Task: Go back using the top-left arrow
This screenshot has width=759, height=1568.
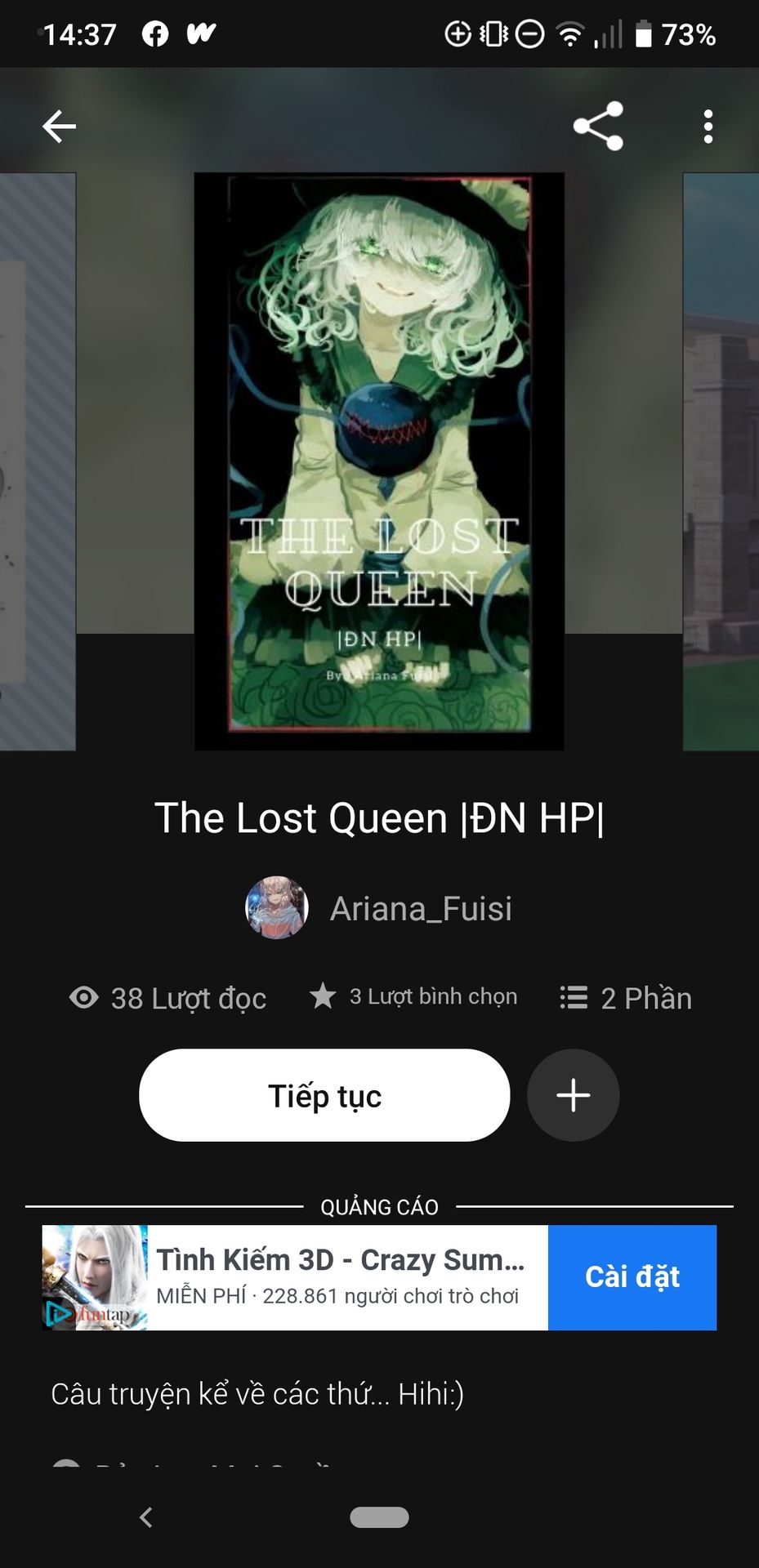Action: click(x=59, y=127)
